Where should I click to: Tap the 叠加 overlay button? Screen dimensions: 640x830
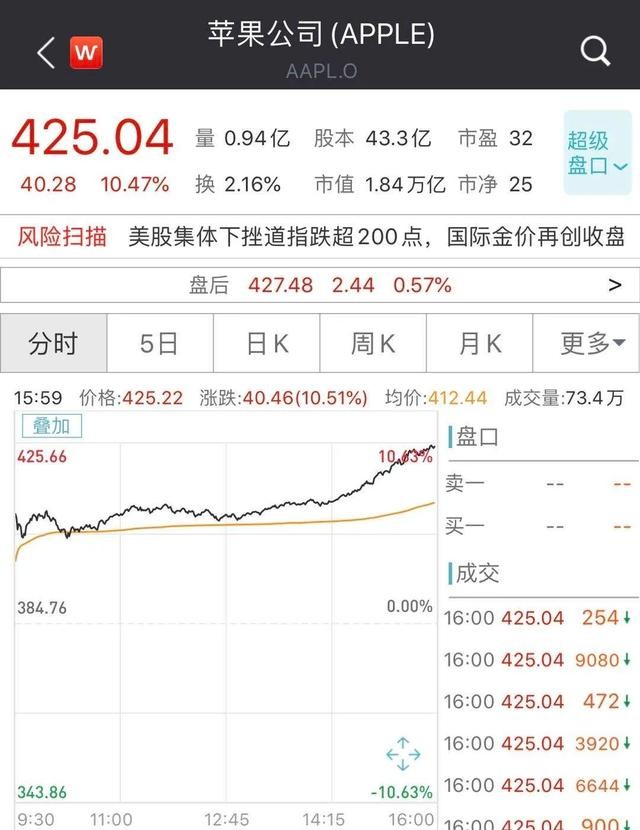click(51, 425)
